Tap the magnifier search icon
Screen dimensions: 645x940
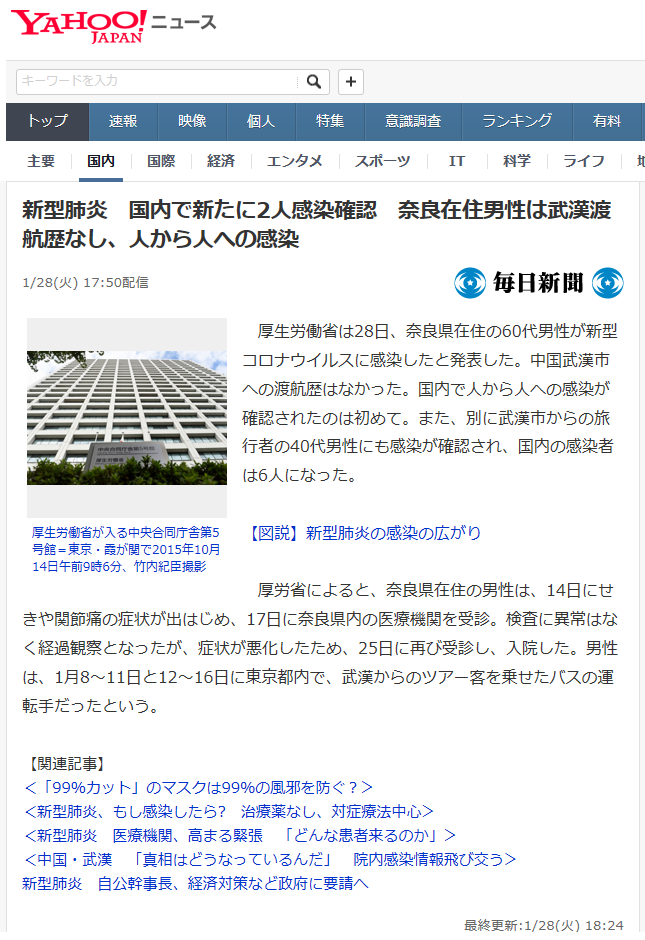pos(314,82)
